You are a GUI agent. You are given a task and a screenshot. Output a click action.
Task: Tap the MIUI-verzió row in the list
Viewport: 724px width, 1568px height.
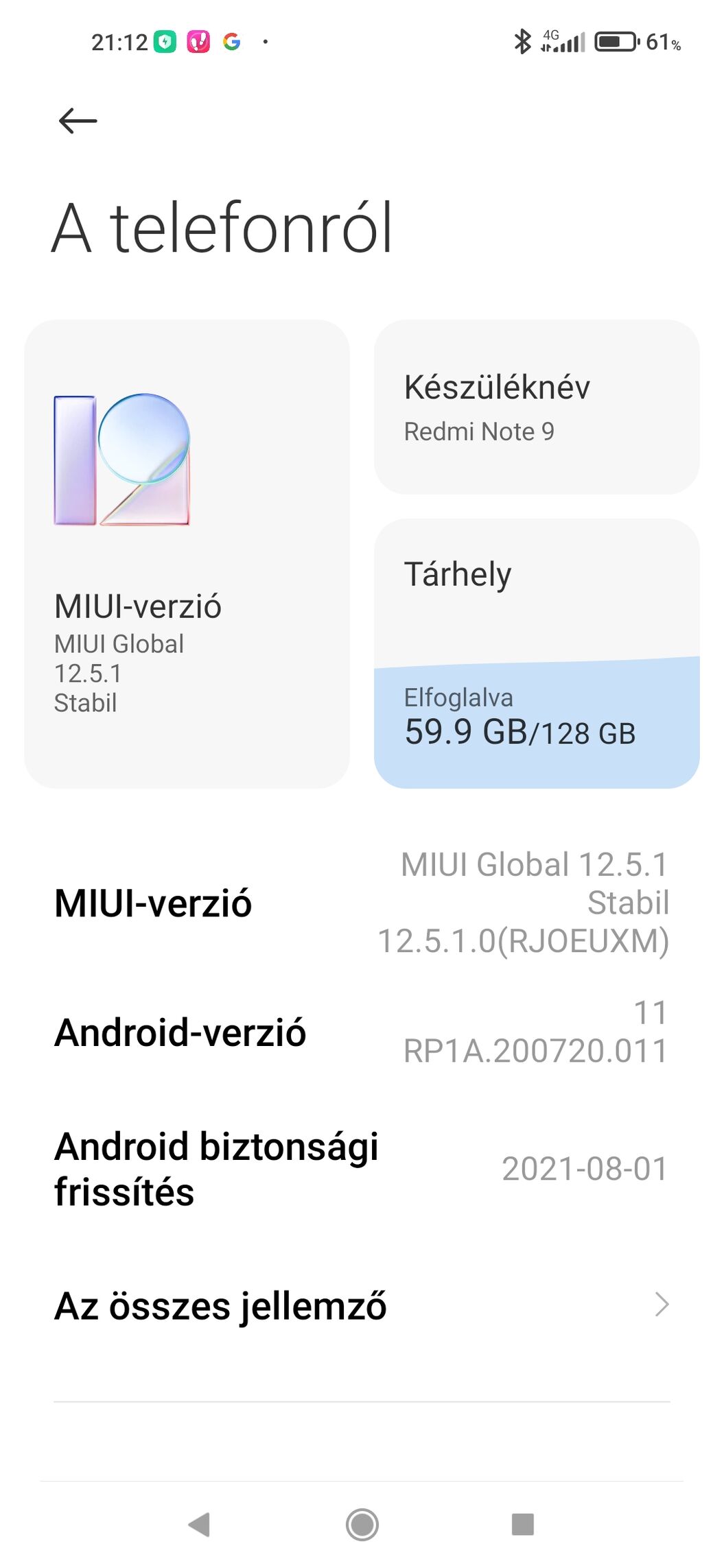tap(362, 903)
